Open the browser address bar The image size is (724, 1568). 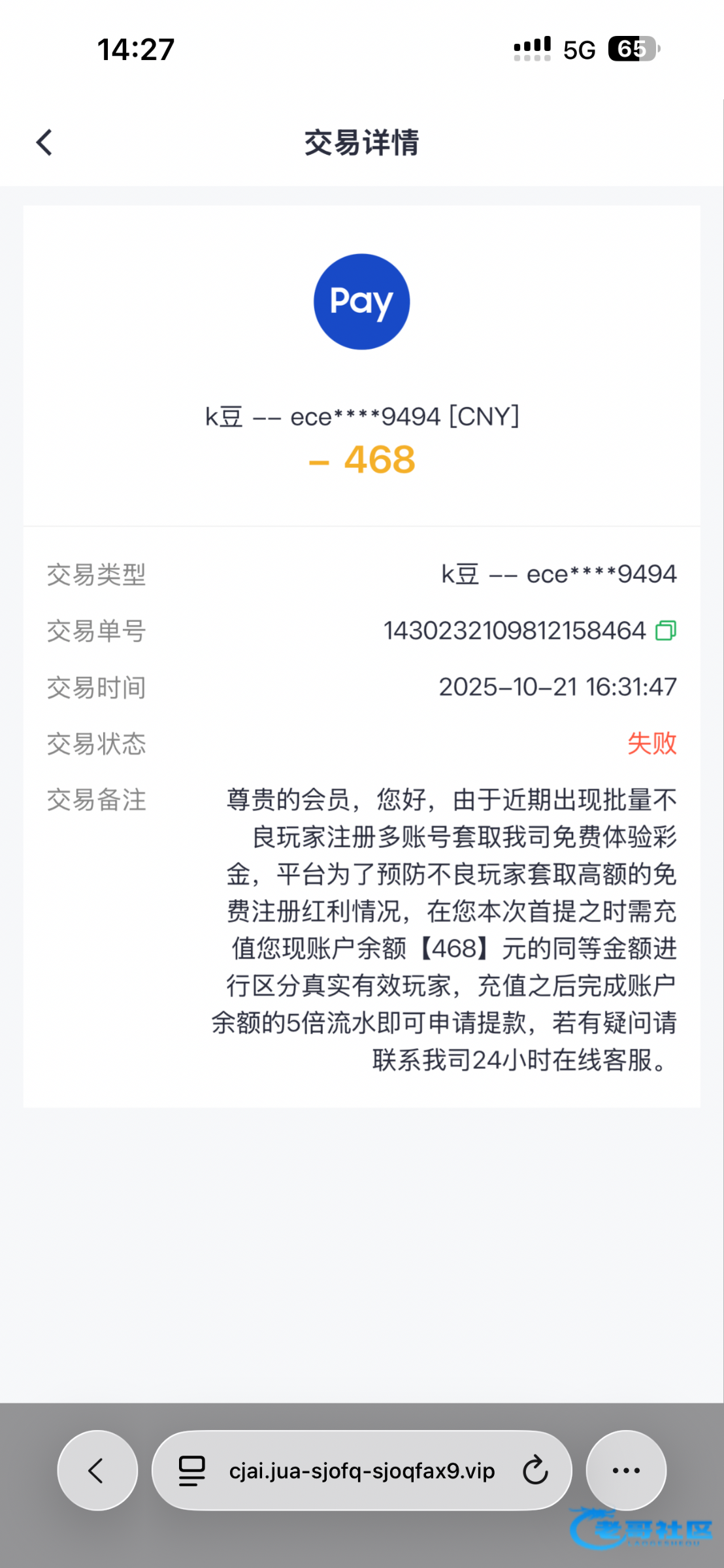tap(361, 1471)
